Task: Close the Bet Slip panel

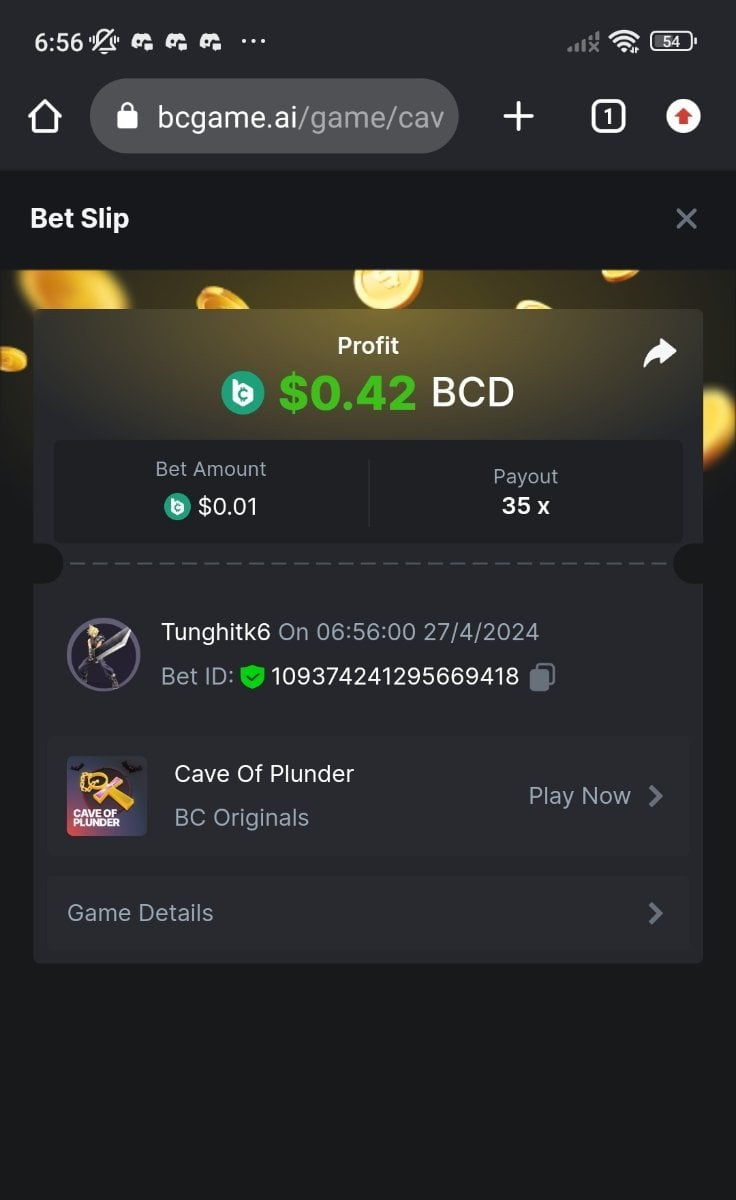Action: [686, 219]
